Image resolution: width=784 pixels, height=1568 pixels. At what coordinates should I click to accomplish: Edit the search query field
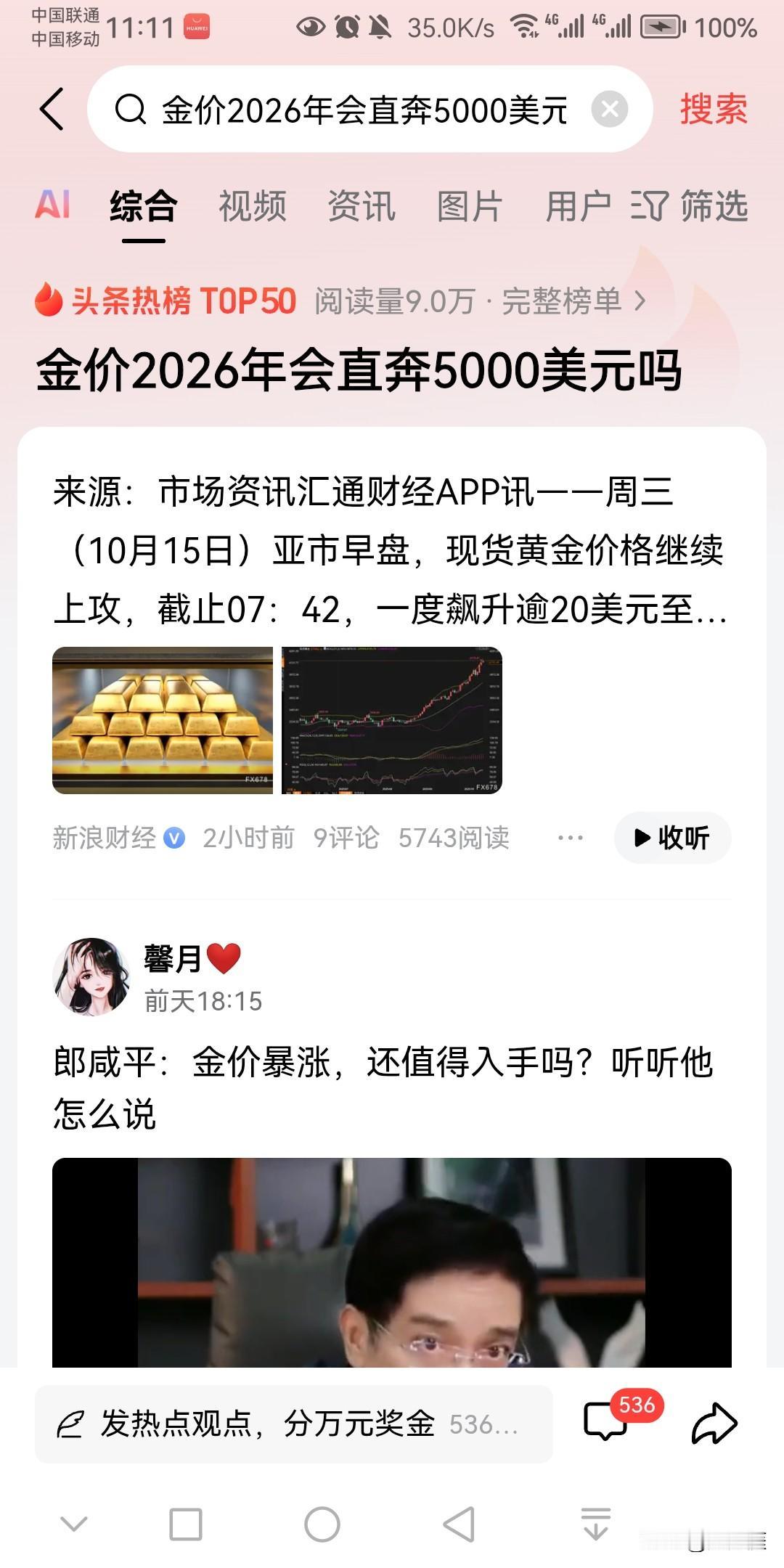[363, 110]
